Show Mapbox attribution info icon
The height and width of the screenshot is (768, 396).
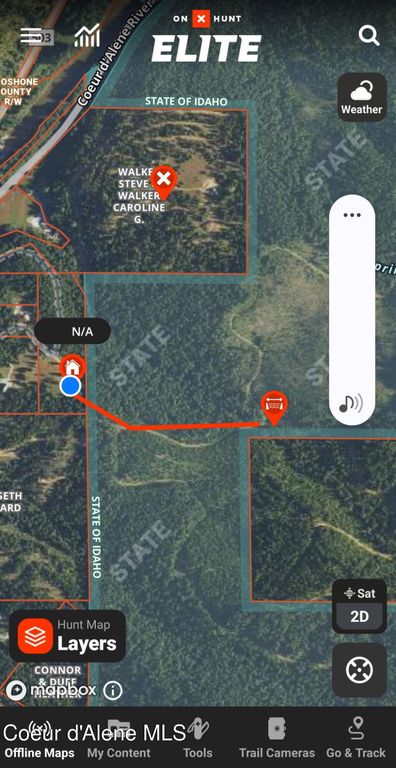113,691
